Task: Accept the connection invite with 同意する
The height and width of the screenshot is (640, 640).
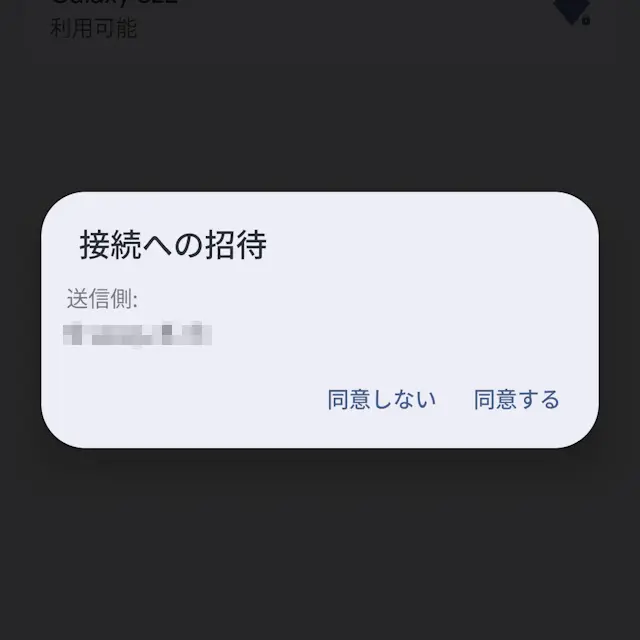Action: click(x=516, y=400)
